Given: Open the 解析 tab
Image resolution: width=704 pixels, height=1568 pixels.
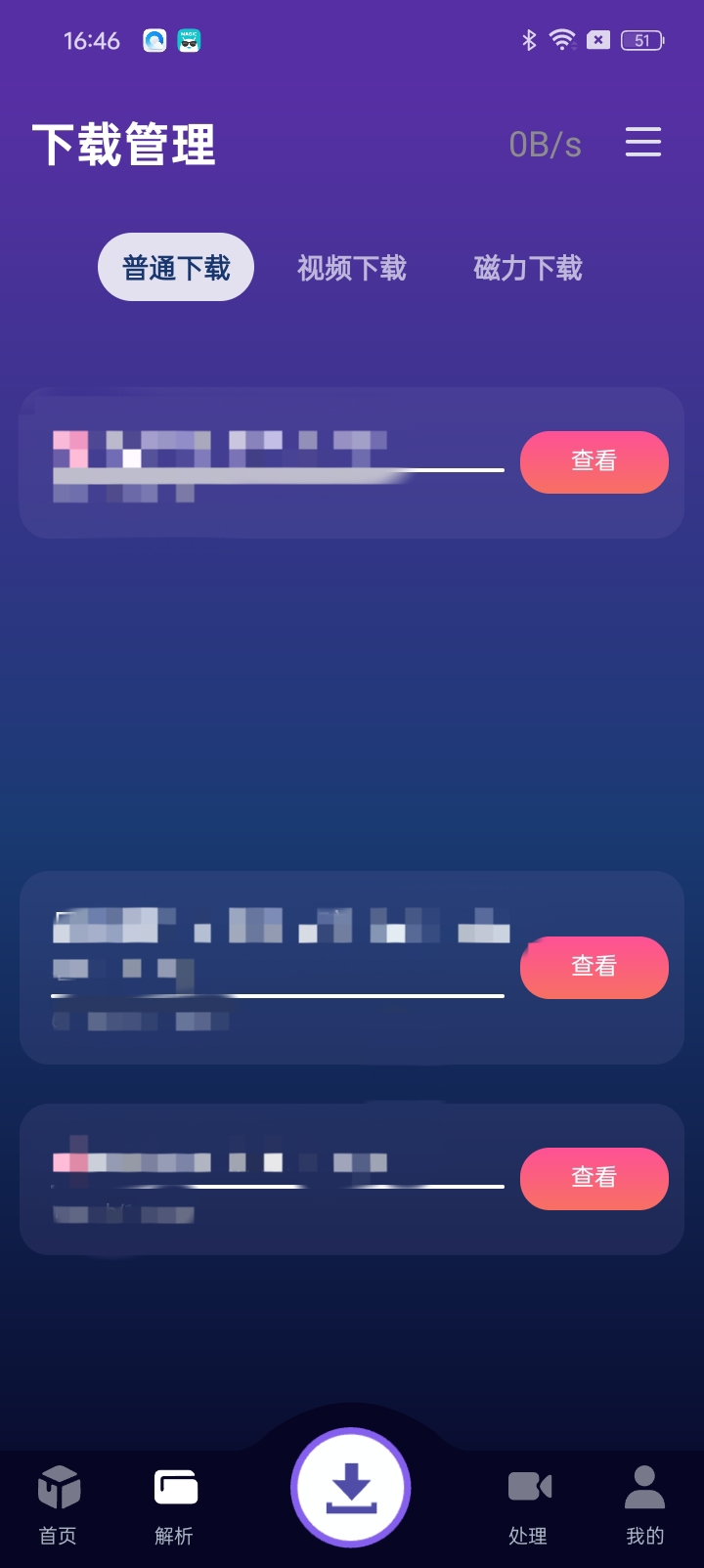Looking at the screenshot, I should (175, 1505).
